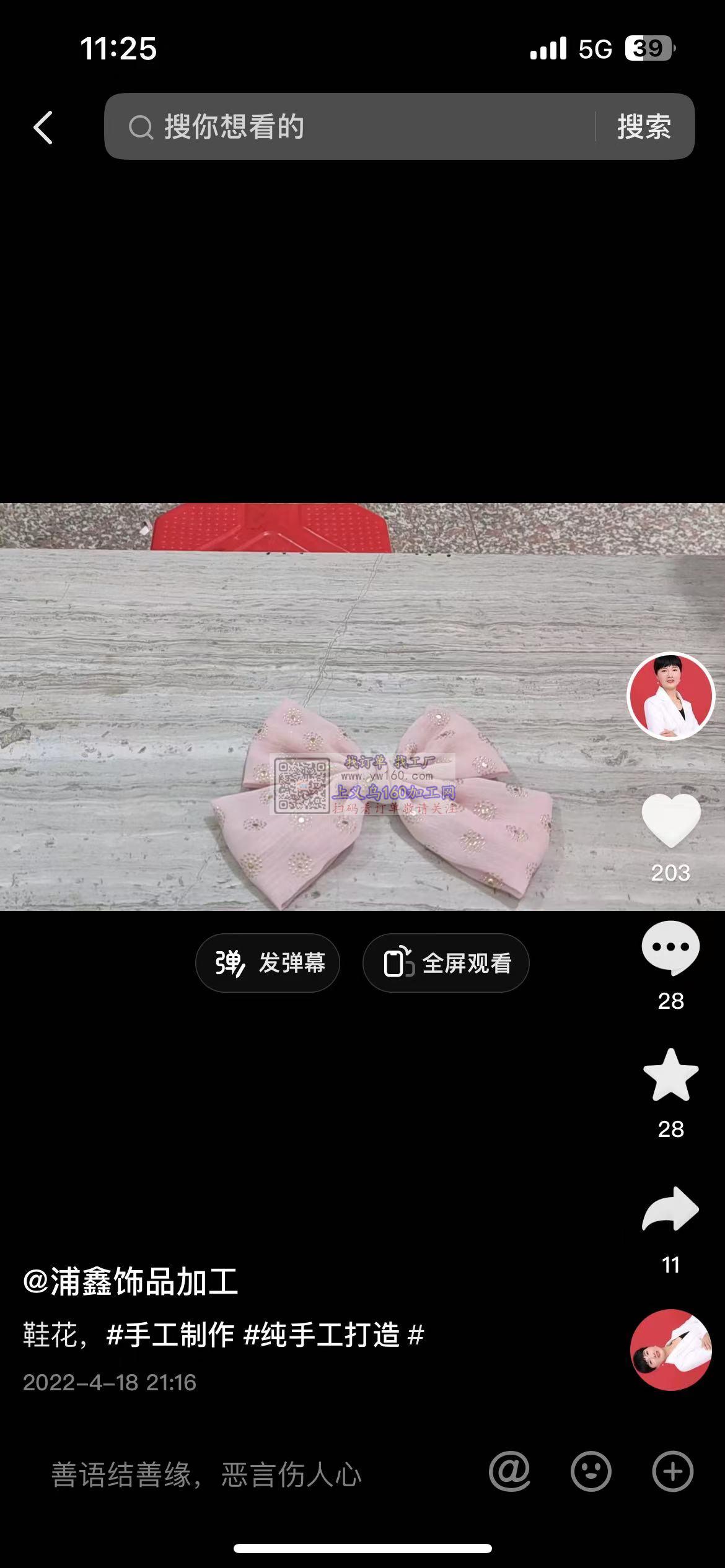Like this video with the heart

click(671, 821)
